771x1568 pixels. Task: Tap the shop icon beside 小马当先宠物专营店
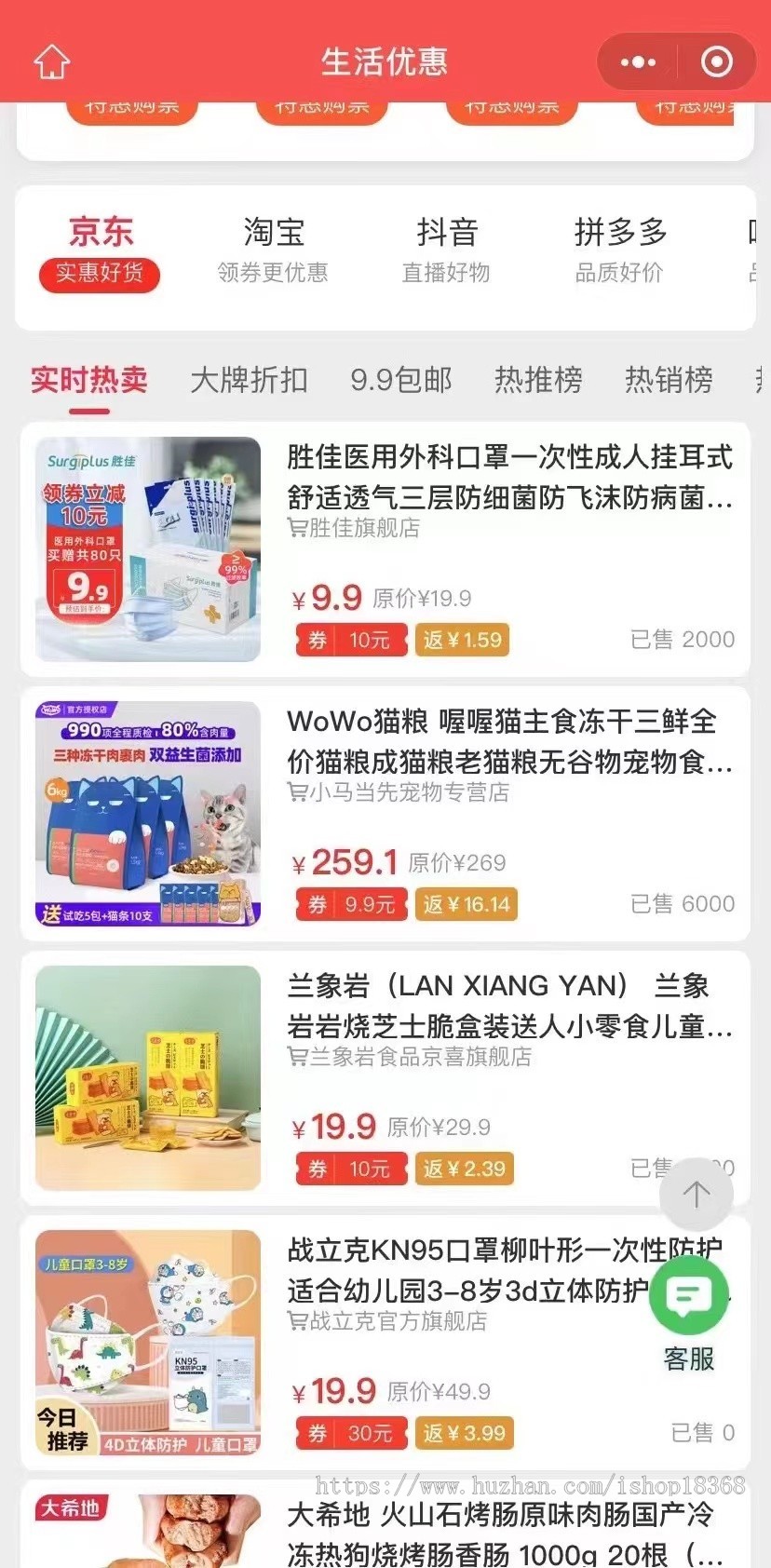coord(299,792)
